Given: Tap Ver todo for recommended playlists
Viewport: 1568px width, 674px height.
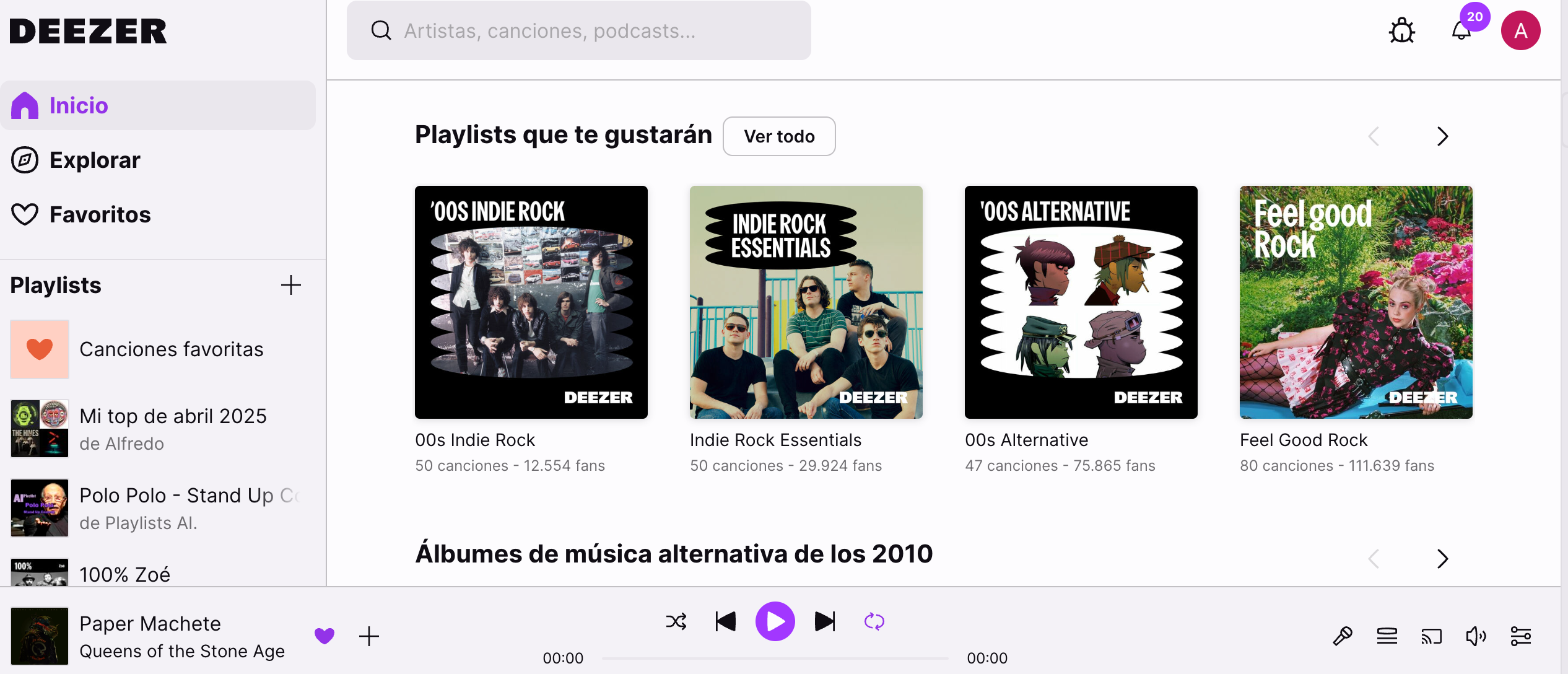Looking at the screenshot, I should (x=778, y=136).
